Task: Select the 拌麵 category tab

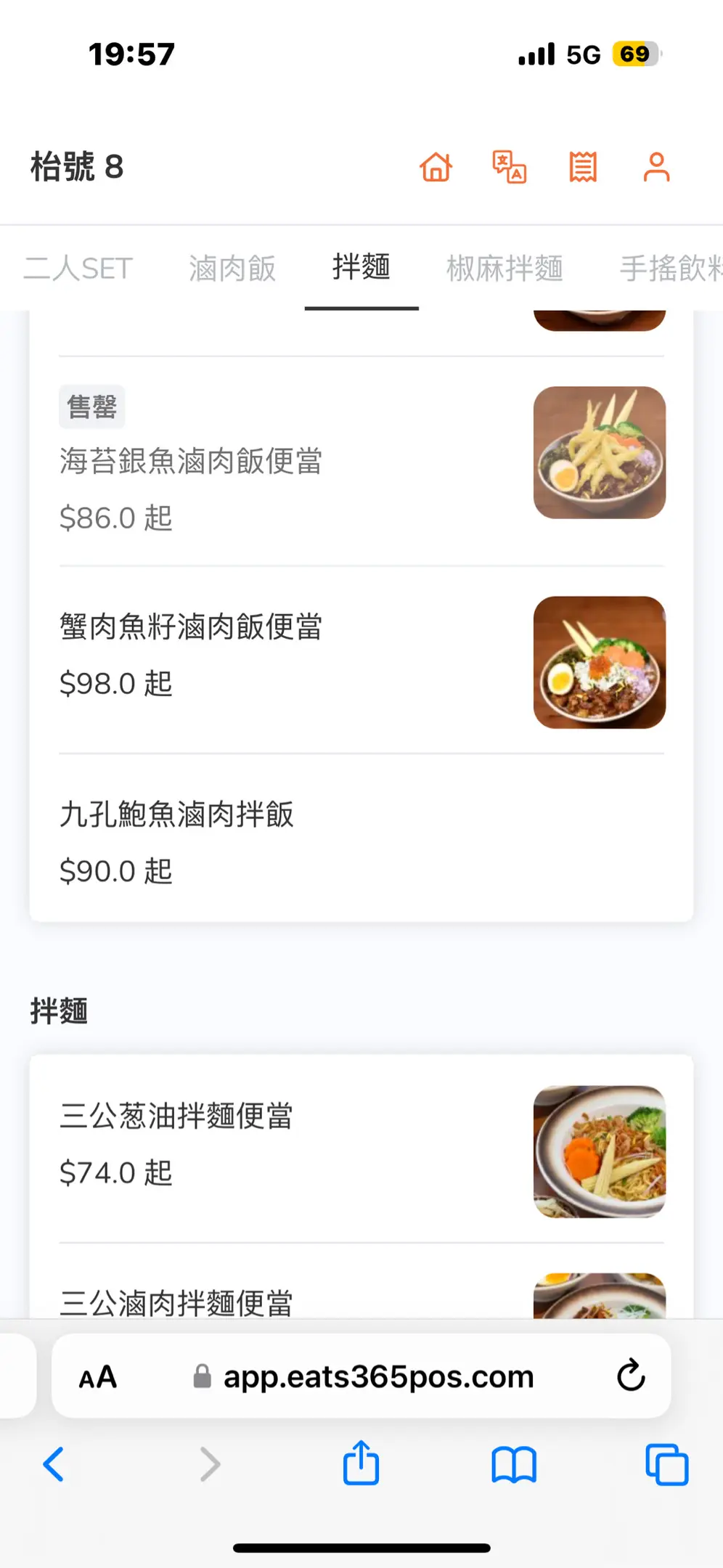Action: 361,267
